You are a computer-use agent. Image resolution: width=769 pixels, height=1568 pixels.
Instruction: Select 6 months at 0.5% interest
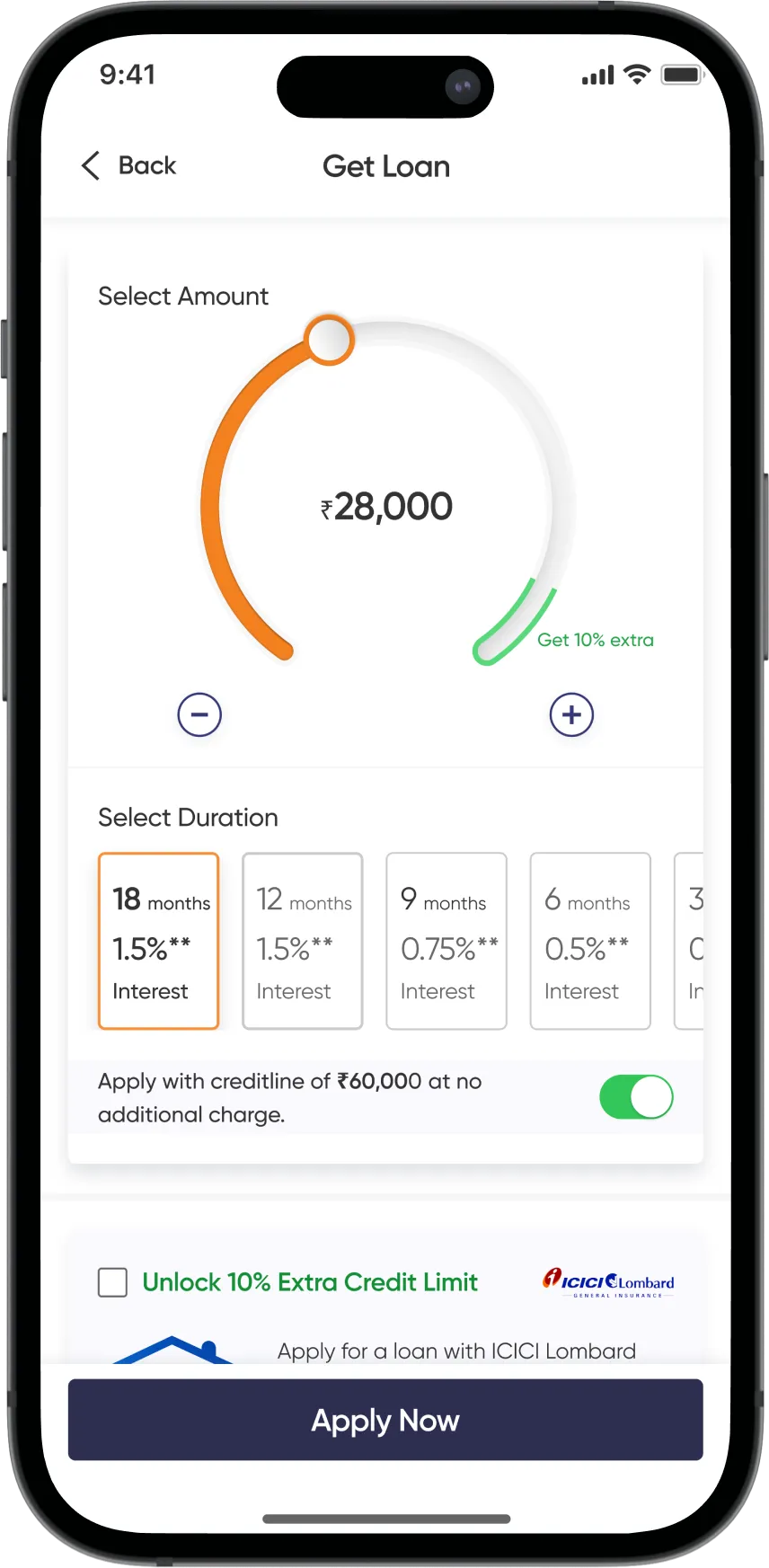click(590, 941)
